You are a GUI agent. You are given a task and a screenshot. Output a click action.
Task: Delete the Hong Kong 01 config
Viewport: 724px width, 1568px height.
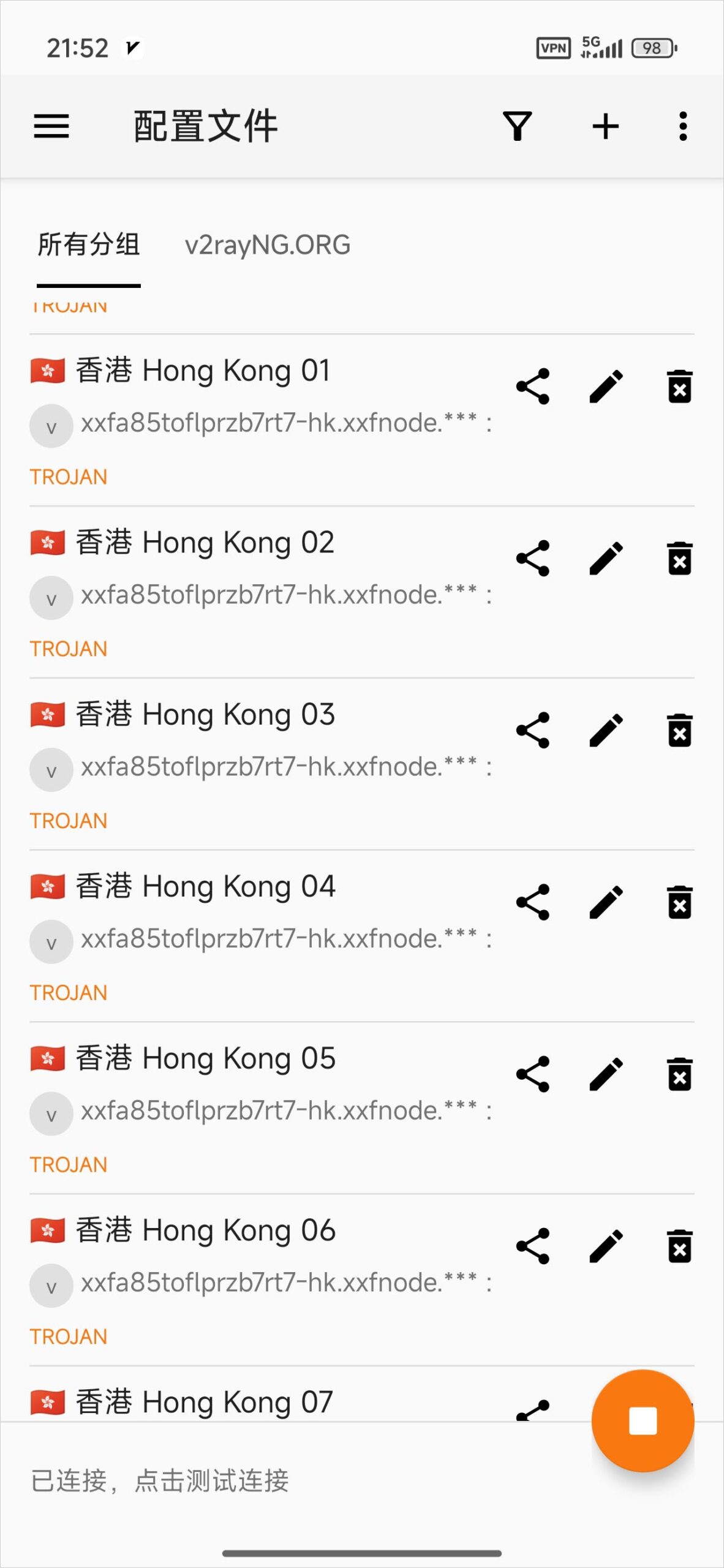click(x=679, y=386)
